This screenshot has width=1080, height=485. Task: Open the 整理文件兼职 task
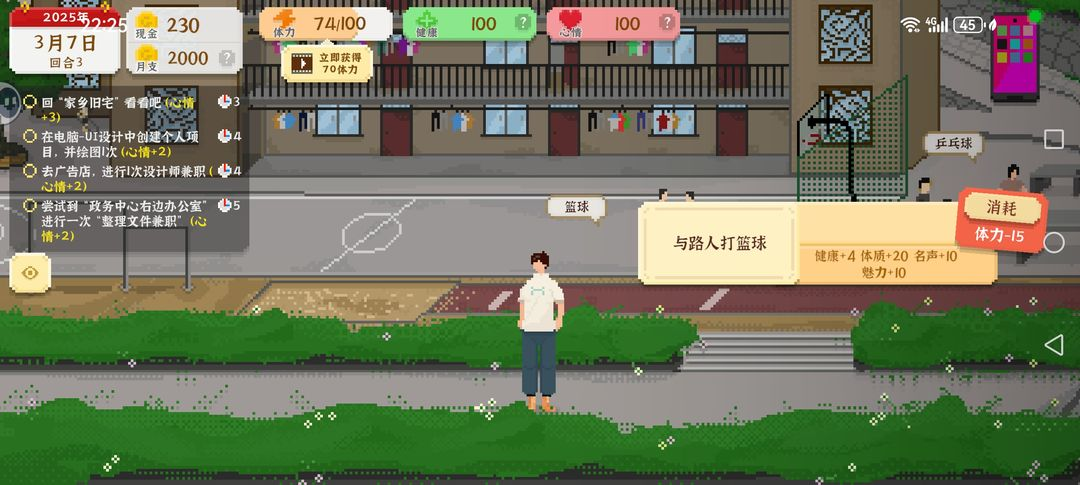pyautogui.click(x=120, y=220)
